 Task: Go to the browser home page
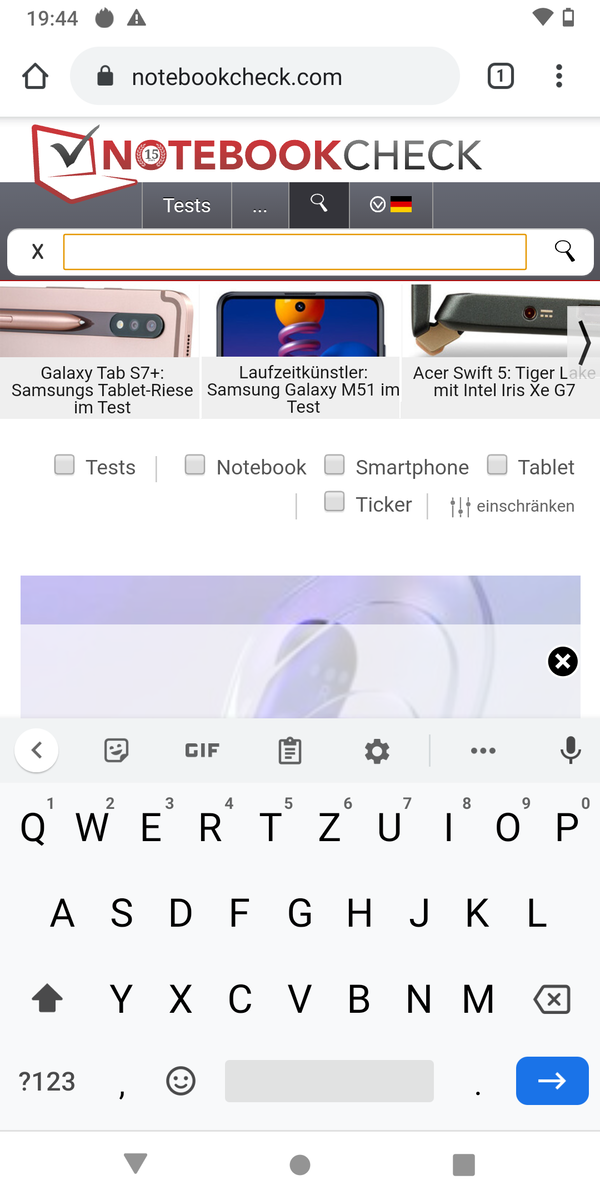click(35, 77)
